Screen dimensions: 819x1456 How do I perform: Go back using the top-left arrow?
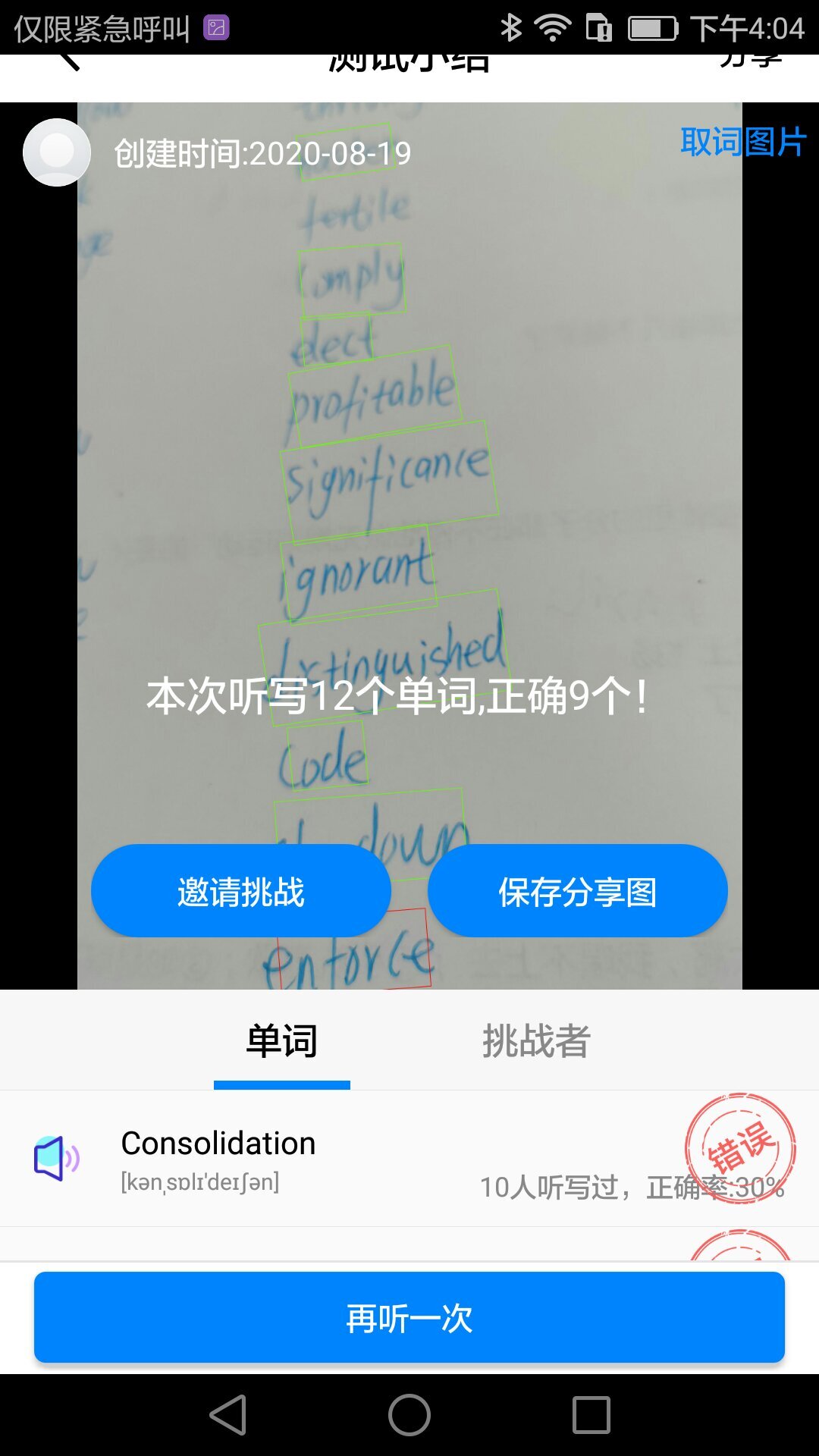(68, 62)
